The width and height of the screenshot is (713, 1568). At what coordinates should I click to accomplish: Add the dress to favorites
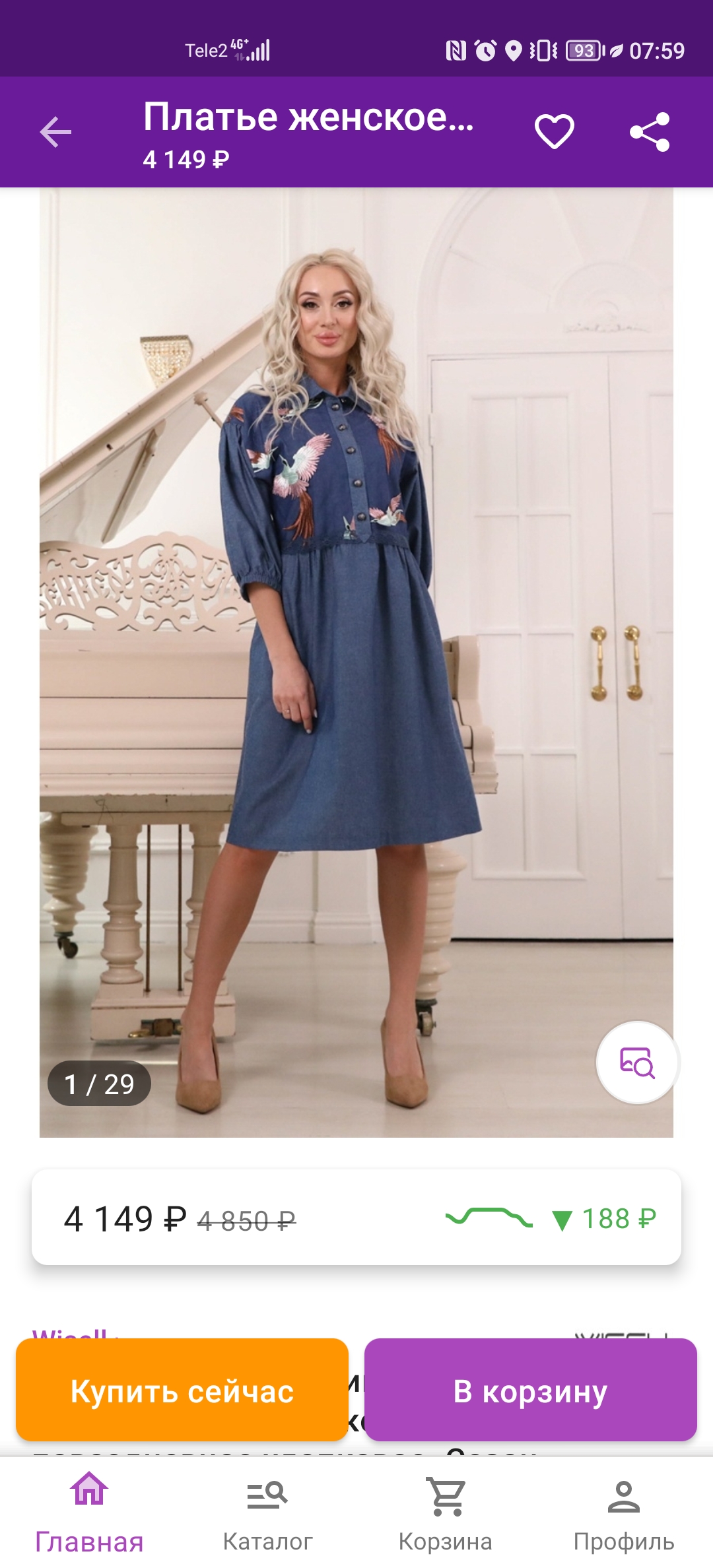pyautogui.click(x=554, y=131)
